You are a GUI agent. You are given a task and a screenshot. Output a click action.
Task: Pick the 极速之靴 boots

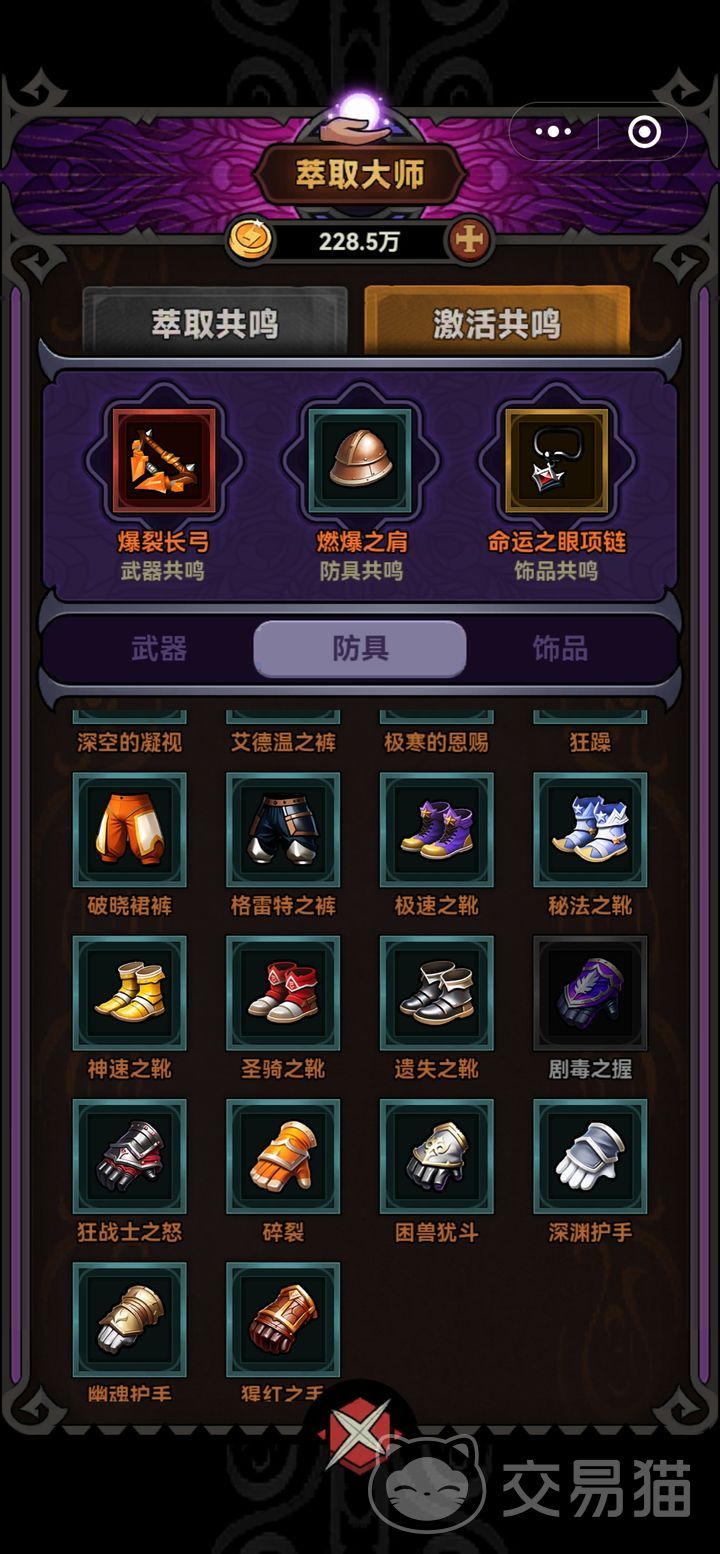437,829
